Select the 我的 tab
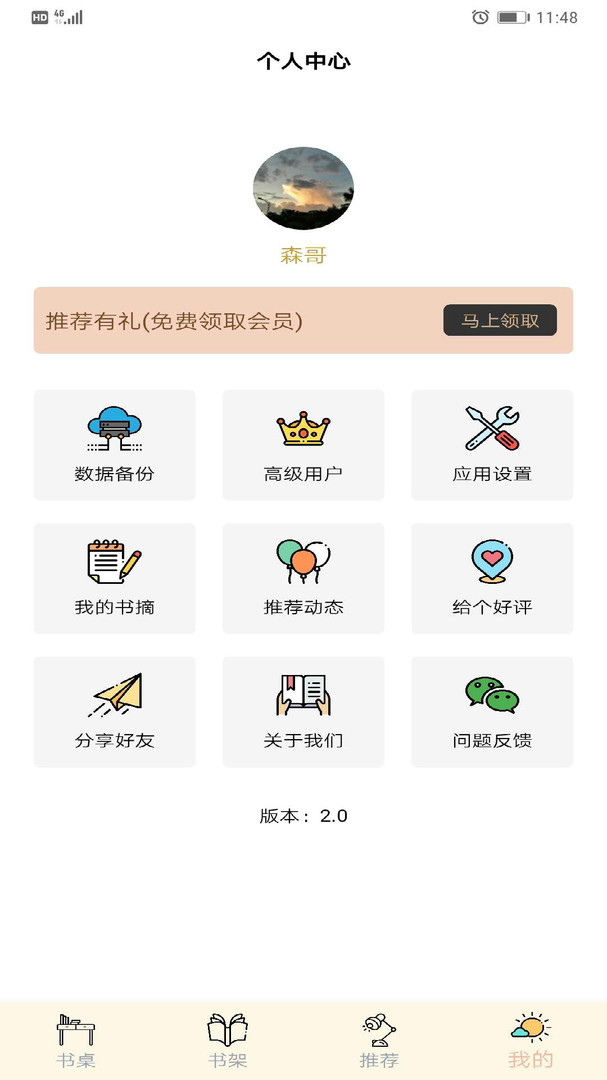This screenshot has width=607, height=1080. pyautogui.click(x=530, y=1040)
